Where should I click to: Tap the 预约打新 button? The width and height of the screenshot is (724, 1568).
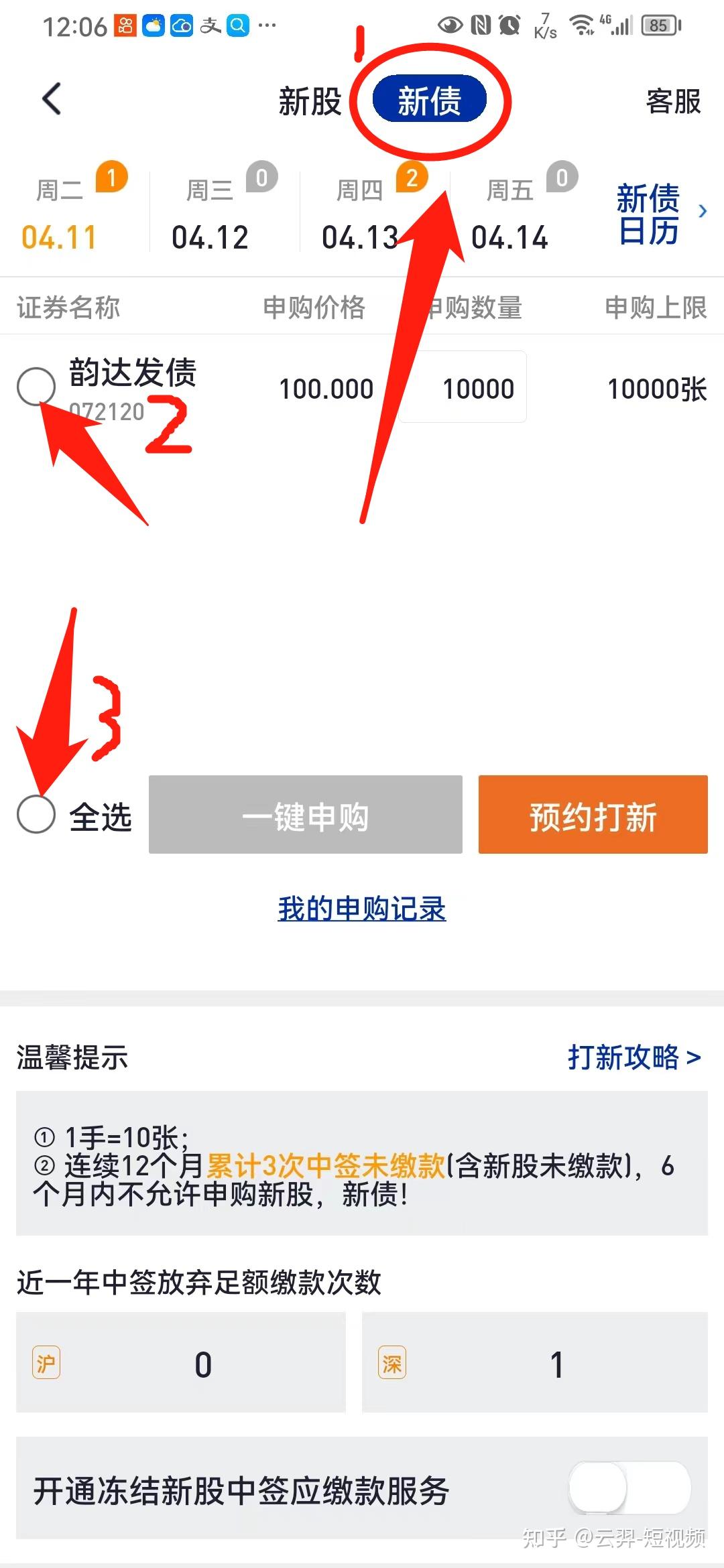[x=593, y=815]
